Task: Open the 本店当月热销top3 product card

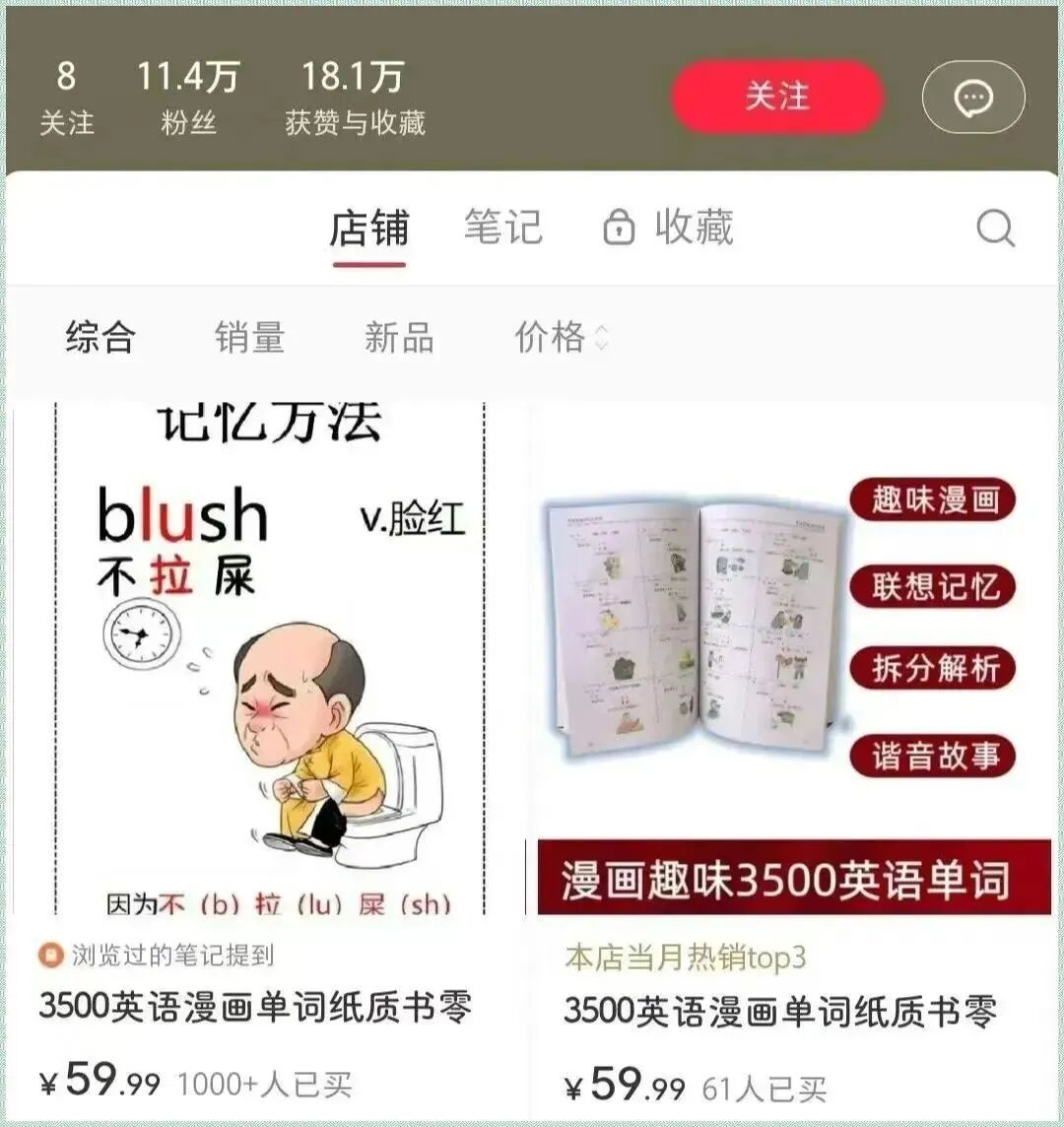Action: pos(793,690)
